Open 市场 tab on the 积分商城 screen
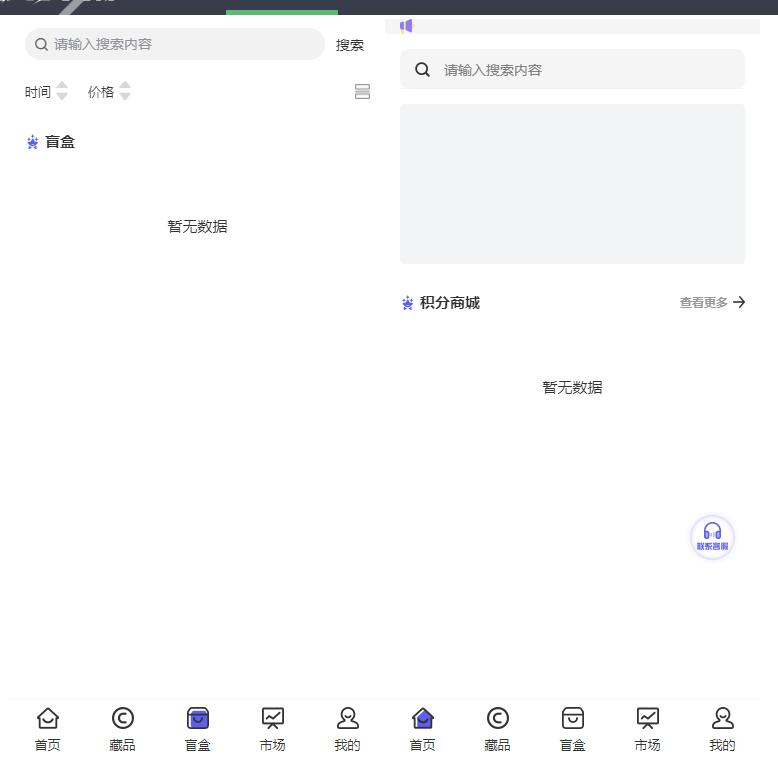Viewport: 778px width, 759px height. 648,729
